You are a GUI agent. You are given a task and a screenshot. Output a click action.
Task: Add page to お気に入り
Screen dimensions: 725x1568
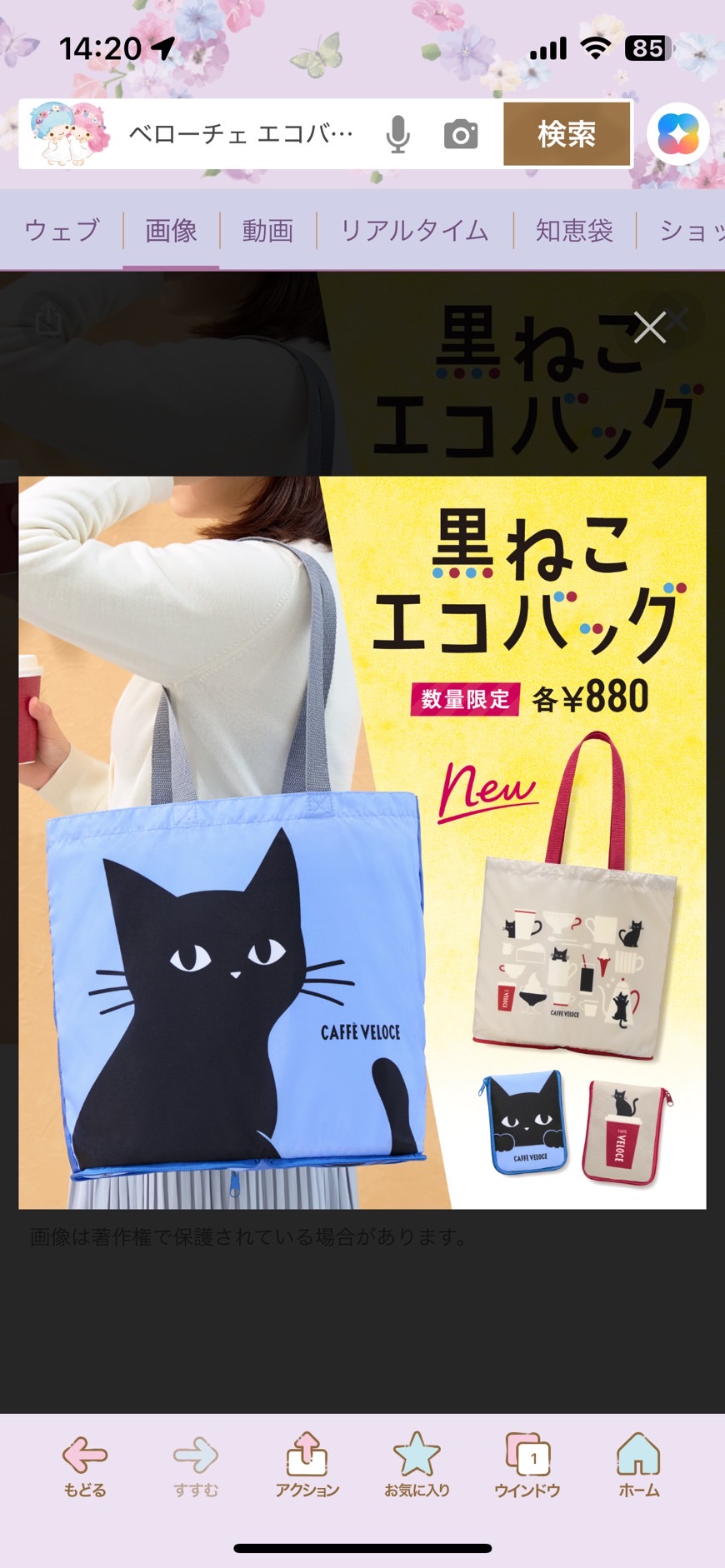click(x=417, y=1466)
